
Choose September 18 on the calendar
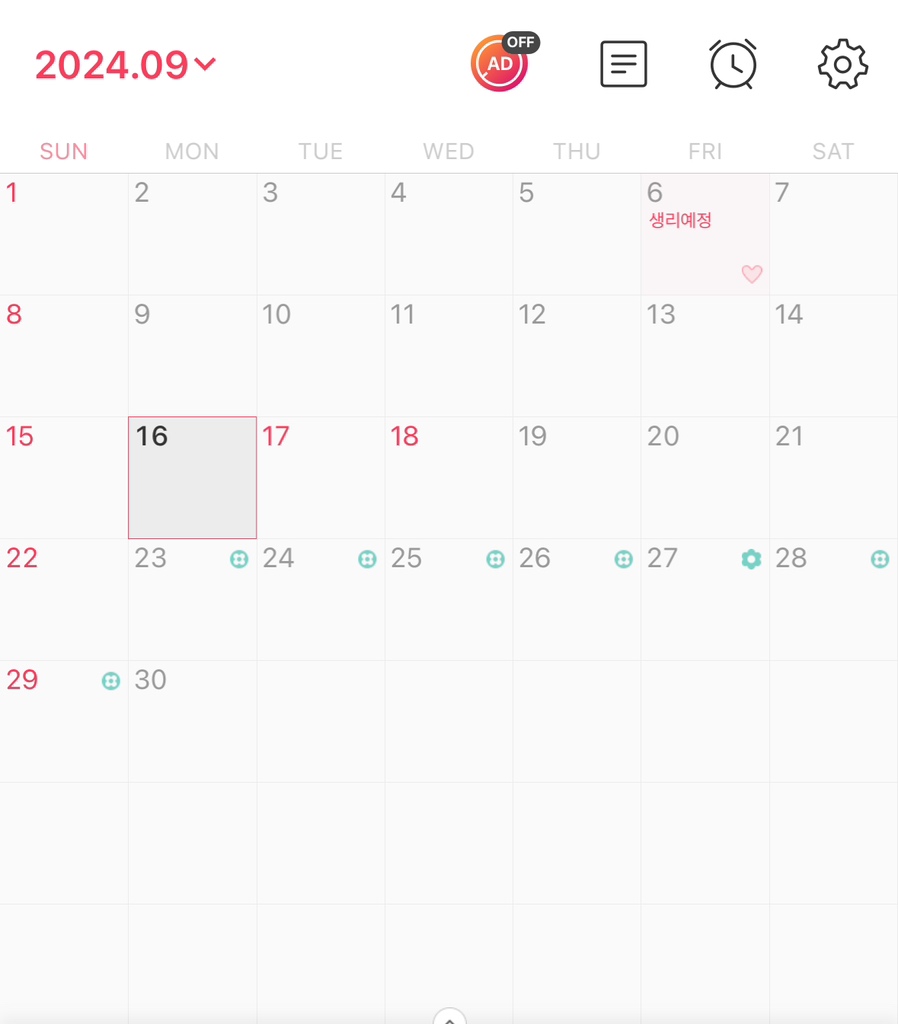[448, 478]
